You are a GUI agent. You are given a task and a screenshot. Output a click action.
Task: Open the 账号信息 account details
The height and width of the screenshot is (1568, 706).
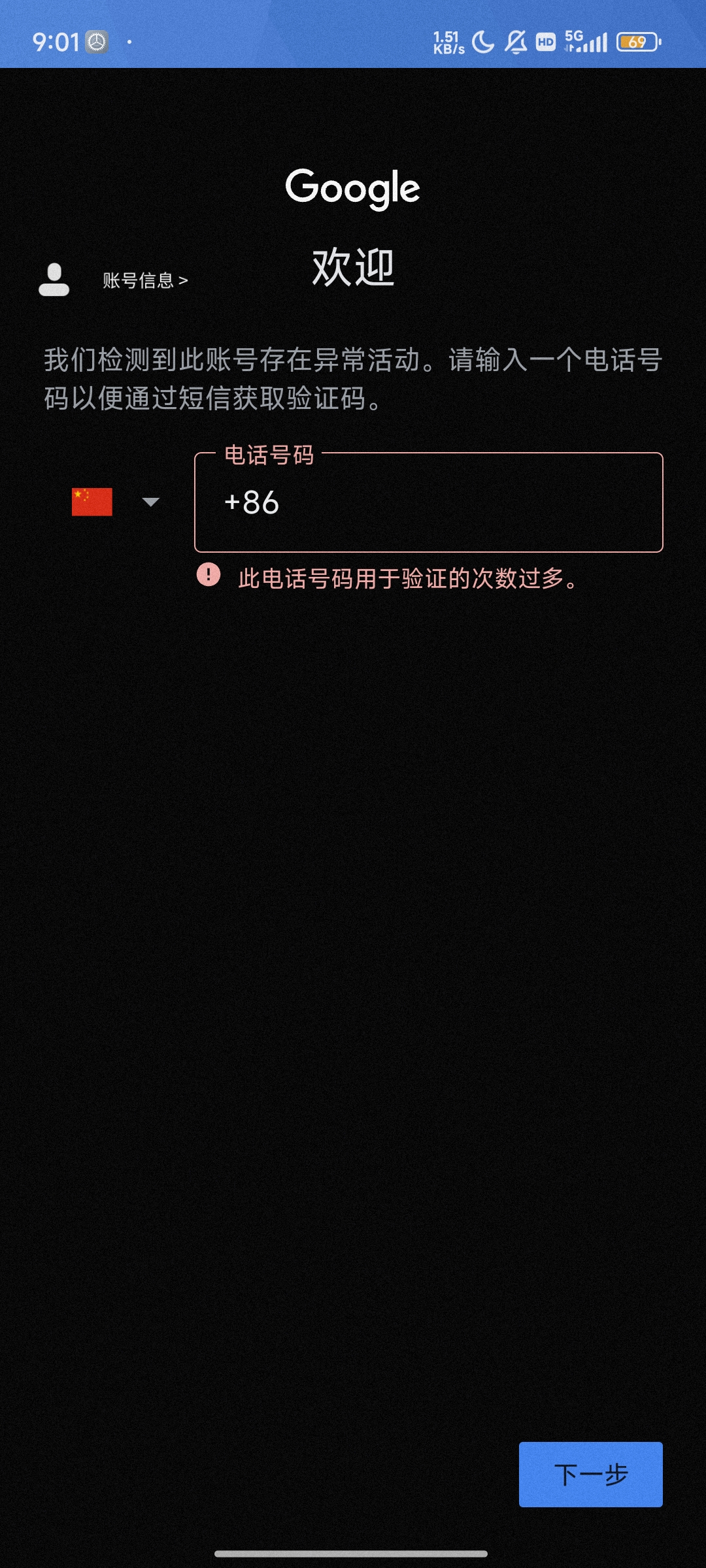tap(144, 281)
